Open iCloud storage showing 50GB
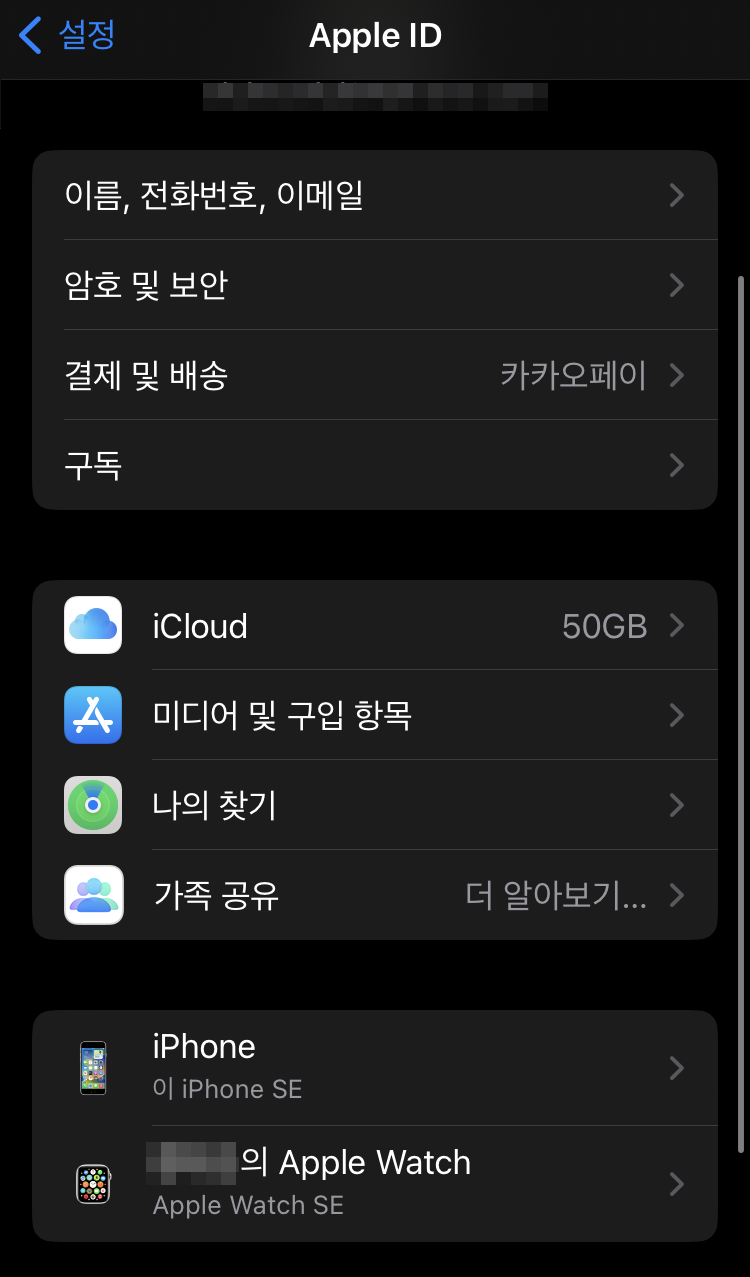The width and height of the screenshot is (750, 1277). pyautogui.click(x=606, y=625)
